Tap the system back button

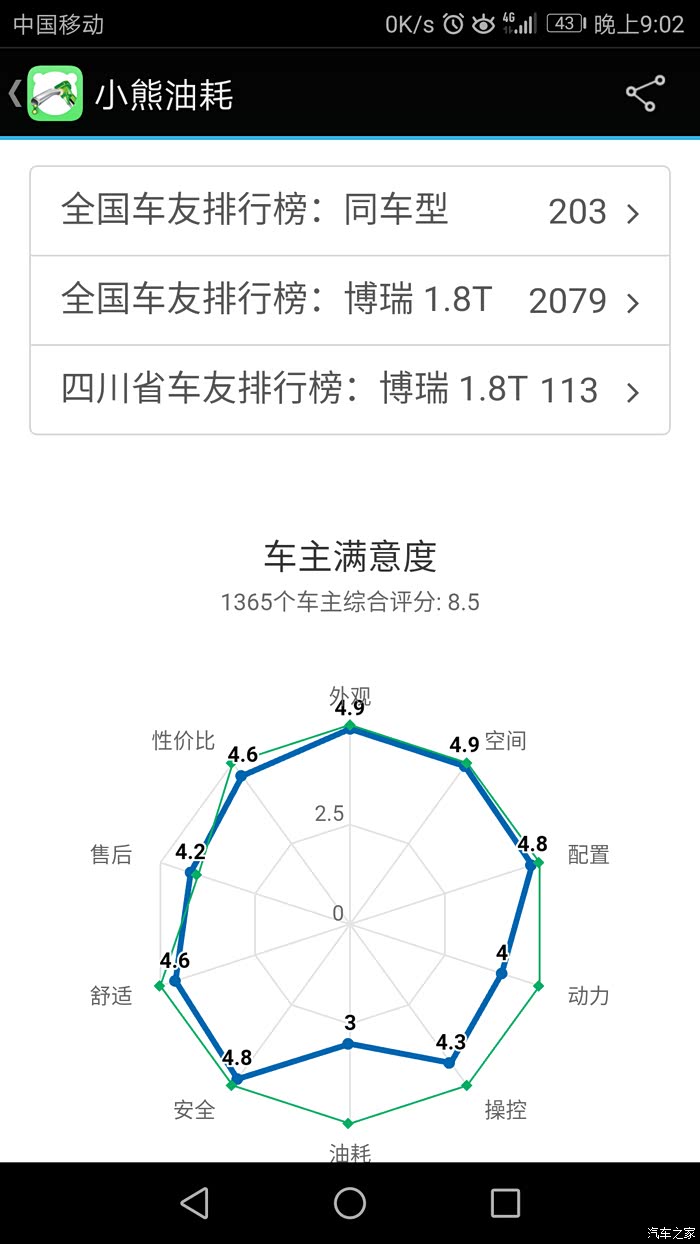coord(194,1203)
